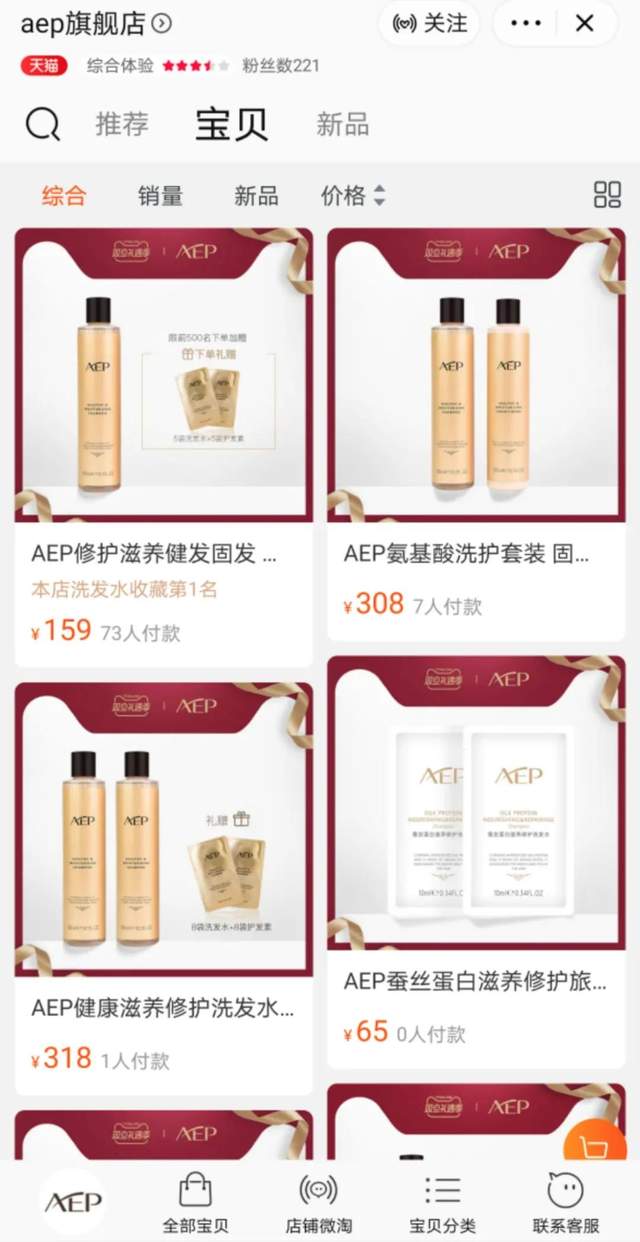Screen dimensions: 640x1242
Task: Select the 综合 sorting option
Action: [64, 196]
